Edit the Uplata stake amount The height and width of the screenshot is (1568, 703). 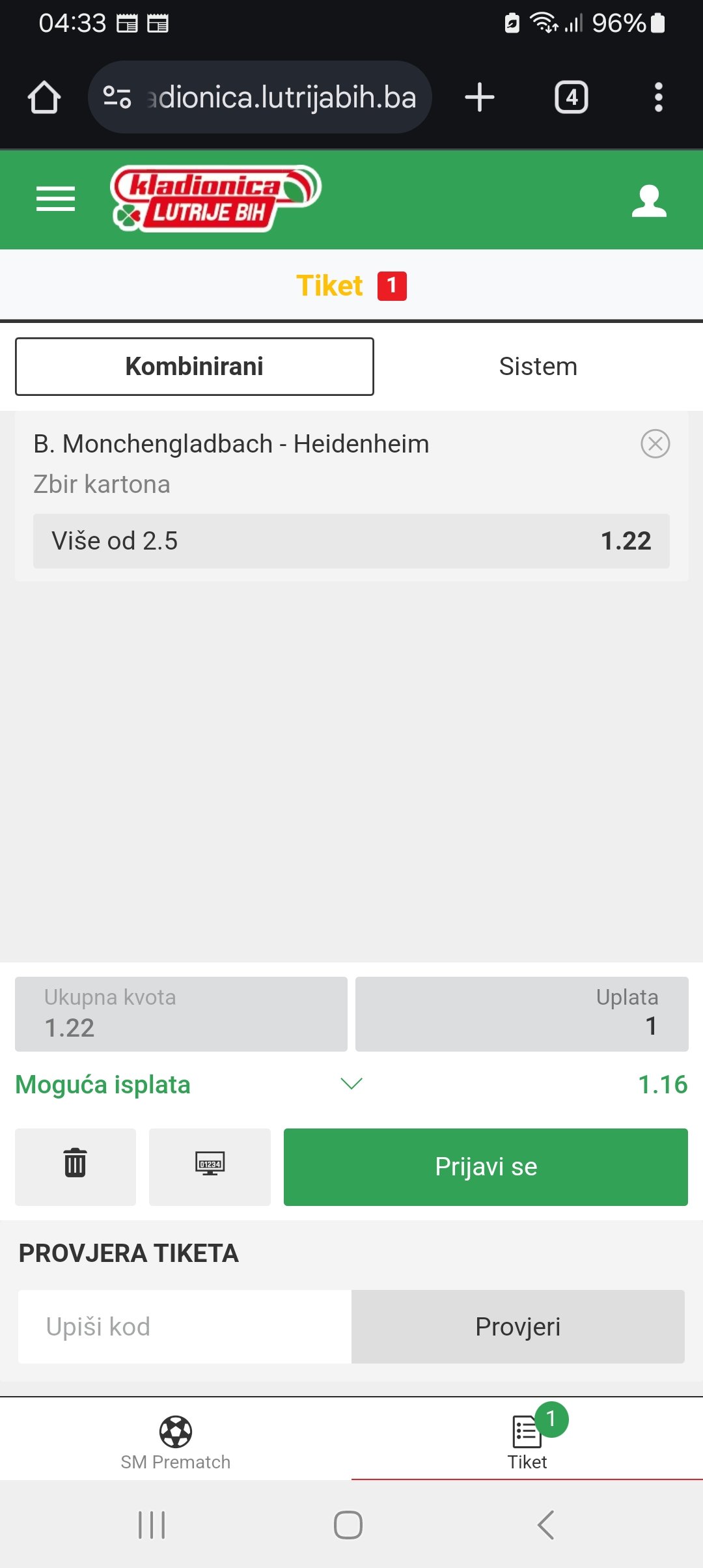click(521, 1014)
